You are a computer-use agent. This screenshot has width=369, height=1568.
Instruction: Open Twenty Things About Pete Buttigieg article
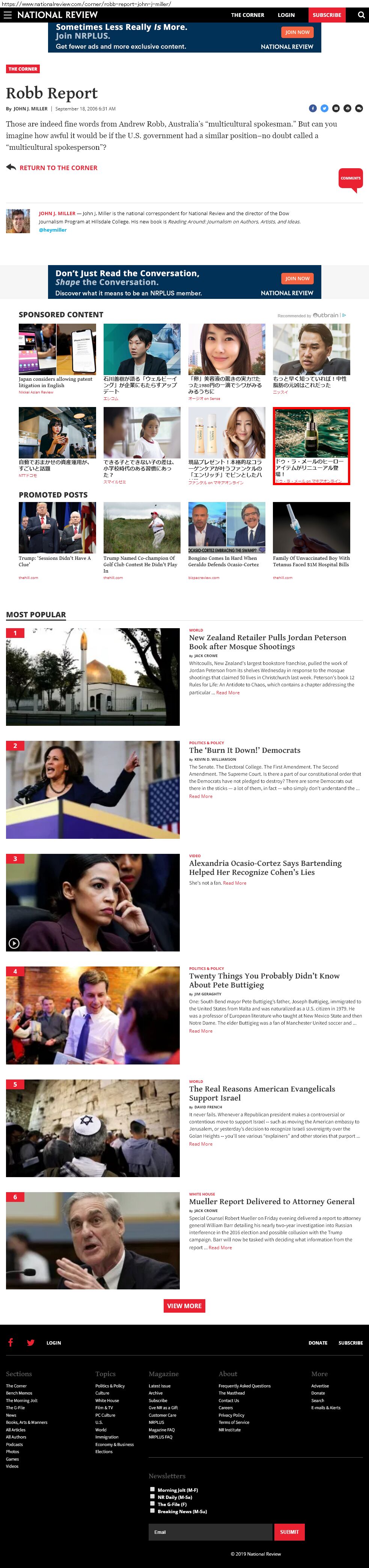click(264, 980)
